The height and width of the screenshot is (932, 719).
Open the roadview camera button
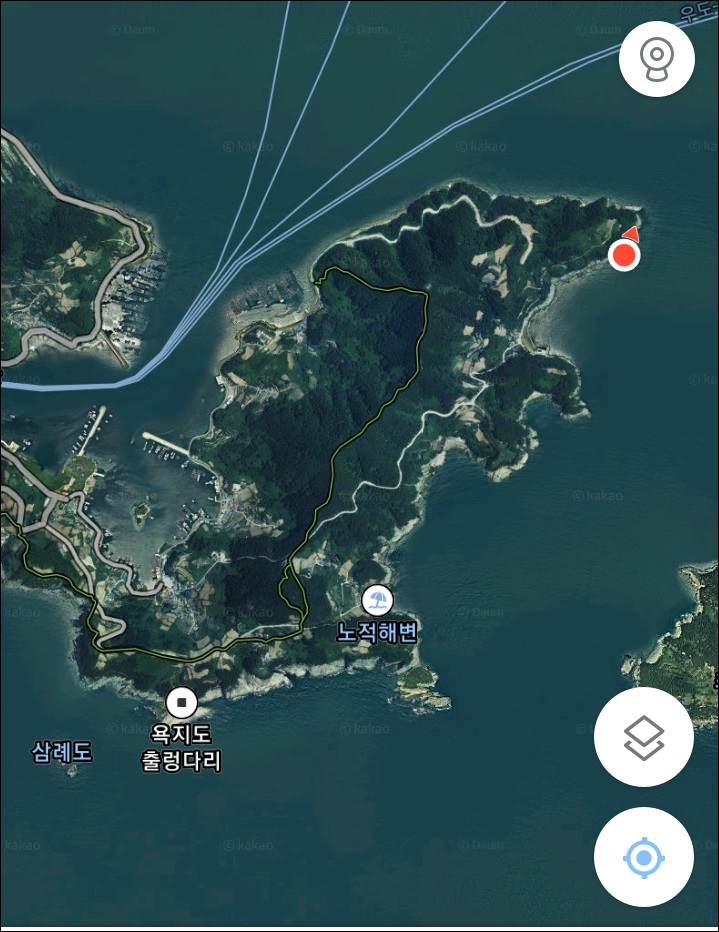pos(657,59)
